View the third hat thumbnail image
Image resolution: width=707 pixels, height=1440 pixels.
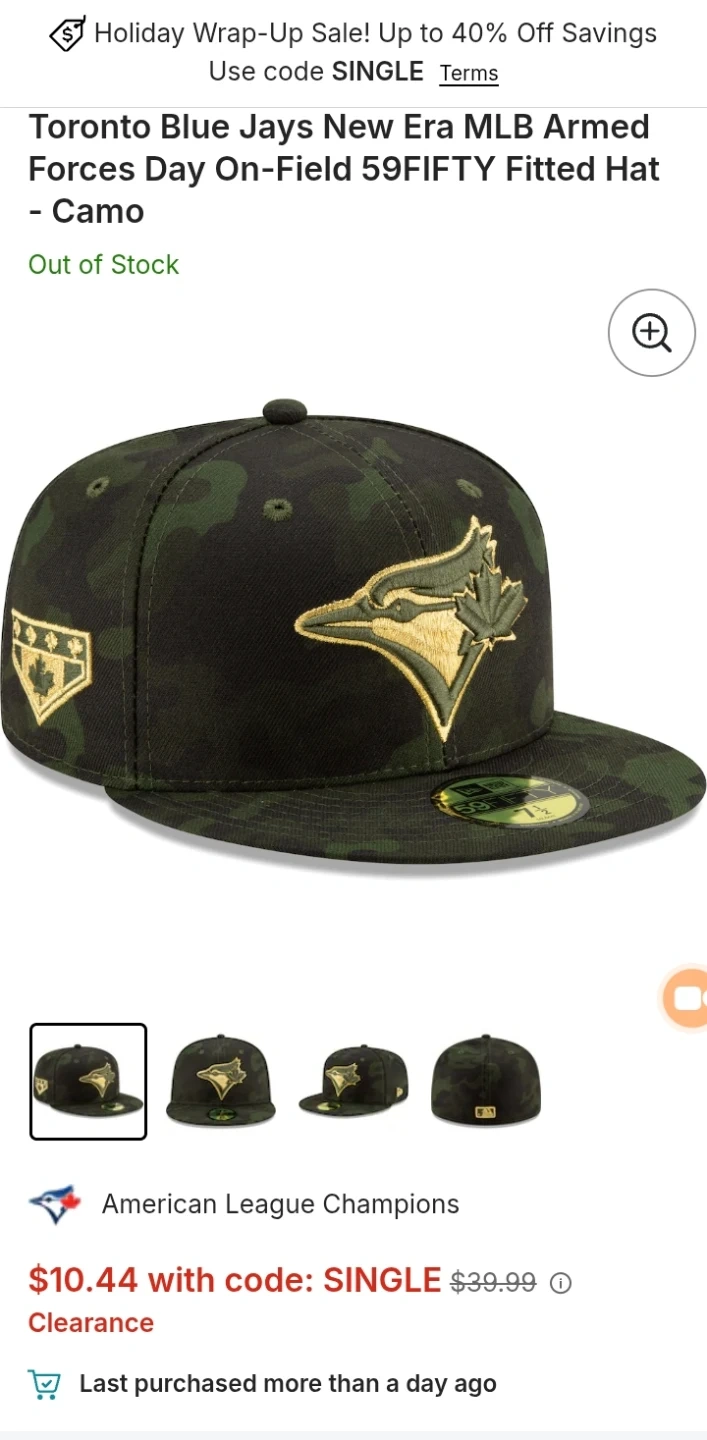point(353,1081)
